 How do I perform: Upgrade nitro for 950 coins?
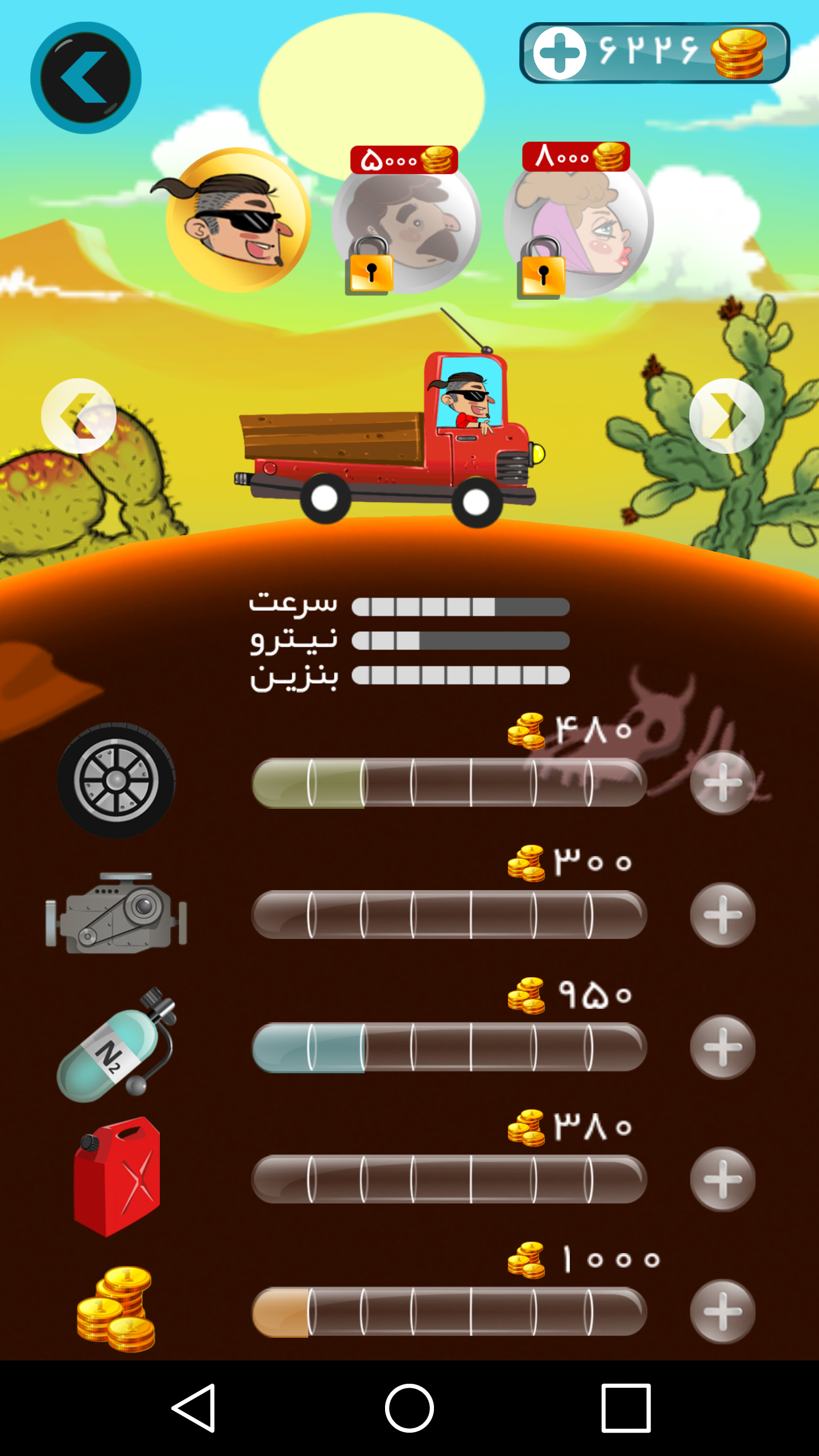722,1047
